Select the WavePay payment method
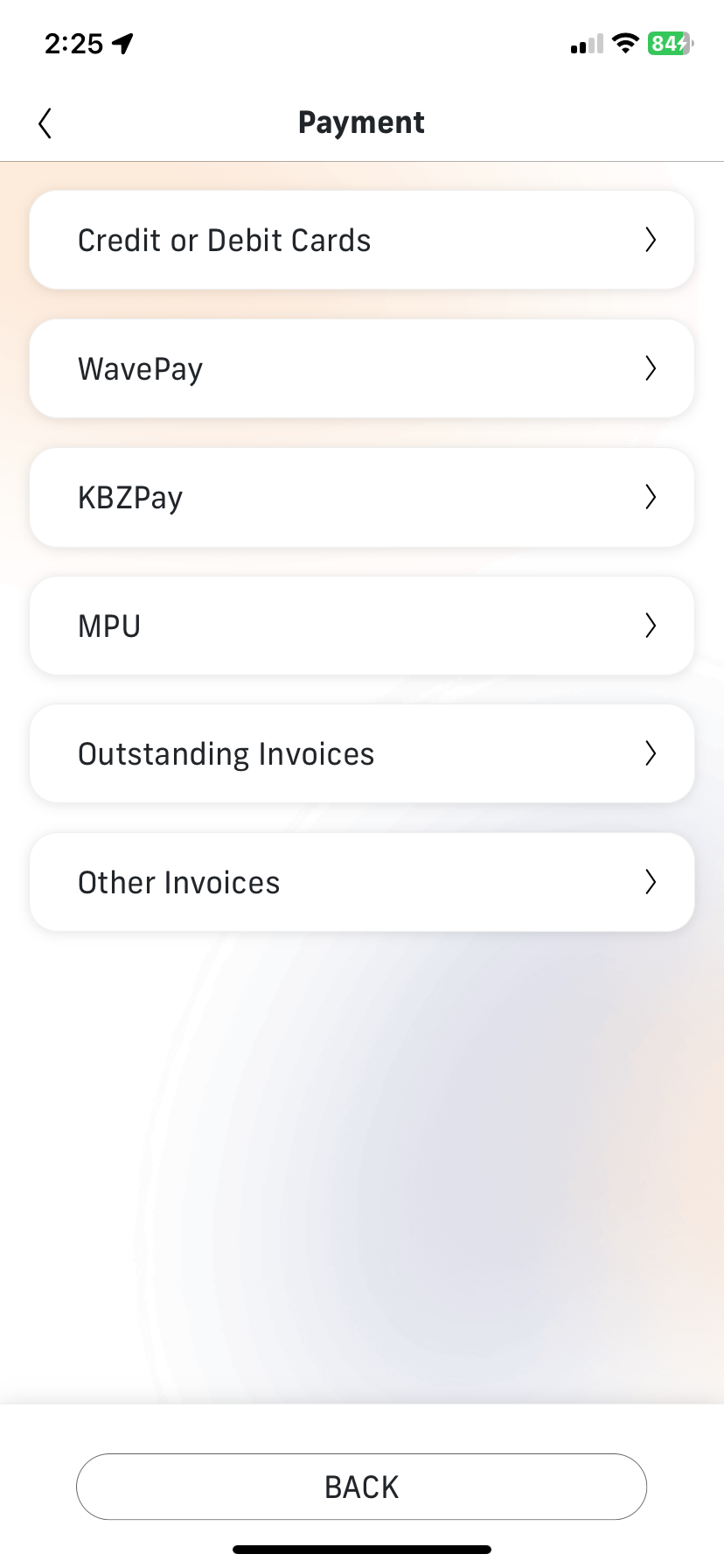Image resolution: width=724 pixels, height=1568 pixels. click(x=361, y=368)
